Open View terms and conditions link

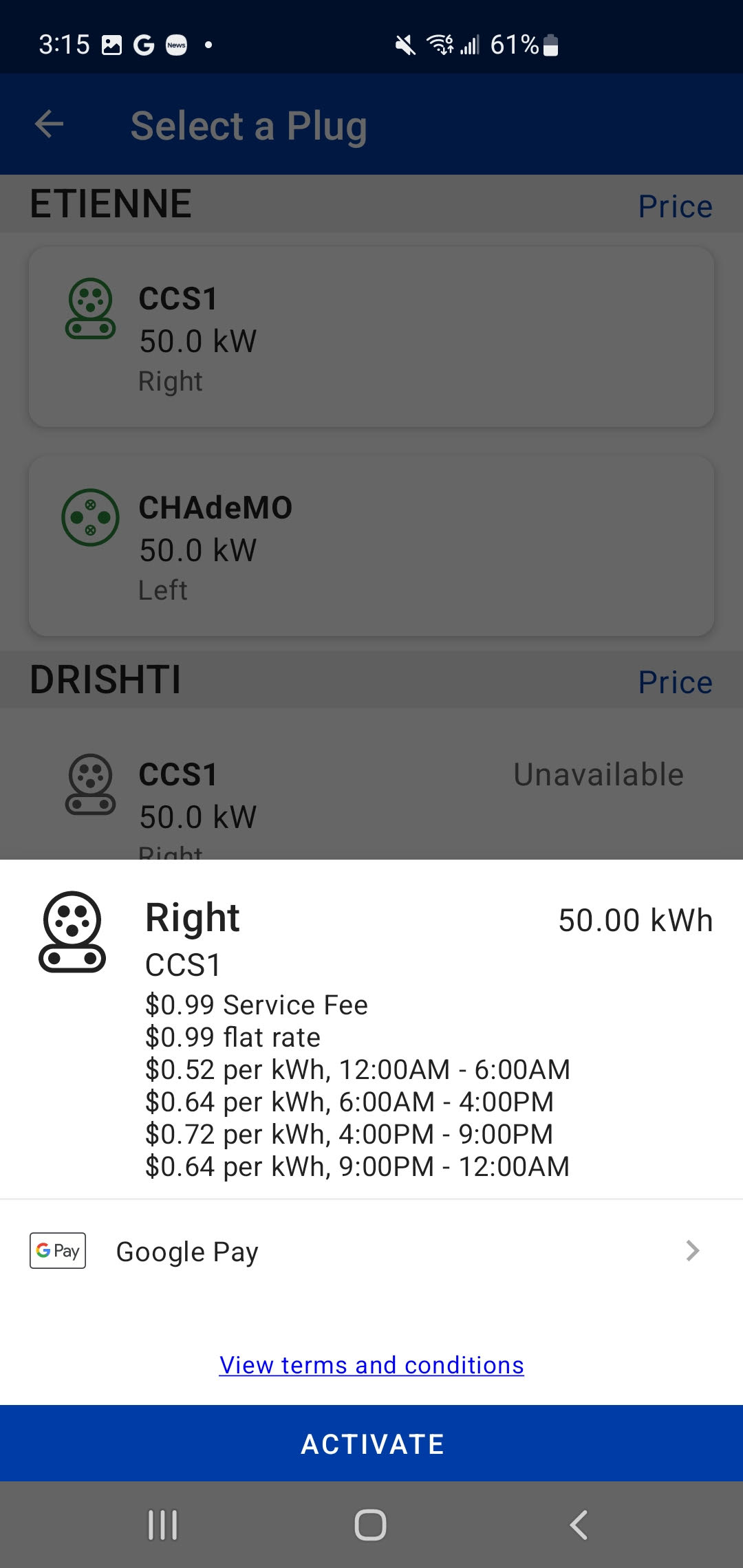[371, 1365]
